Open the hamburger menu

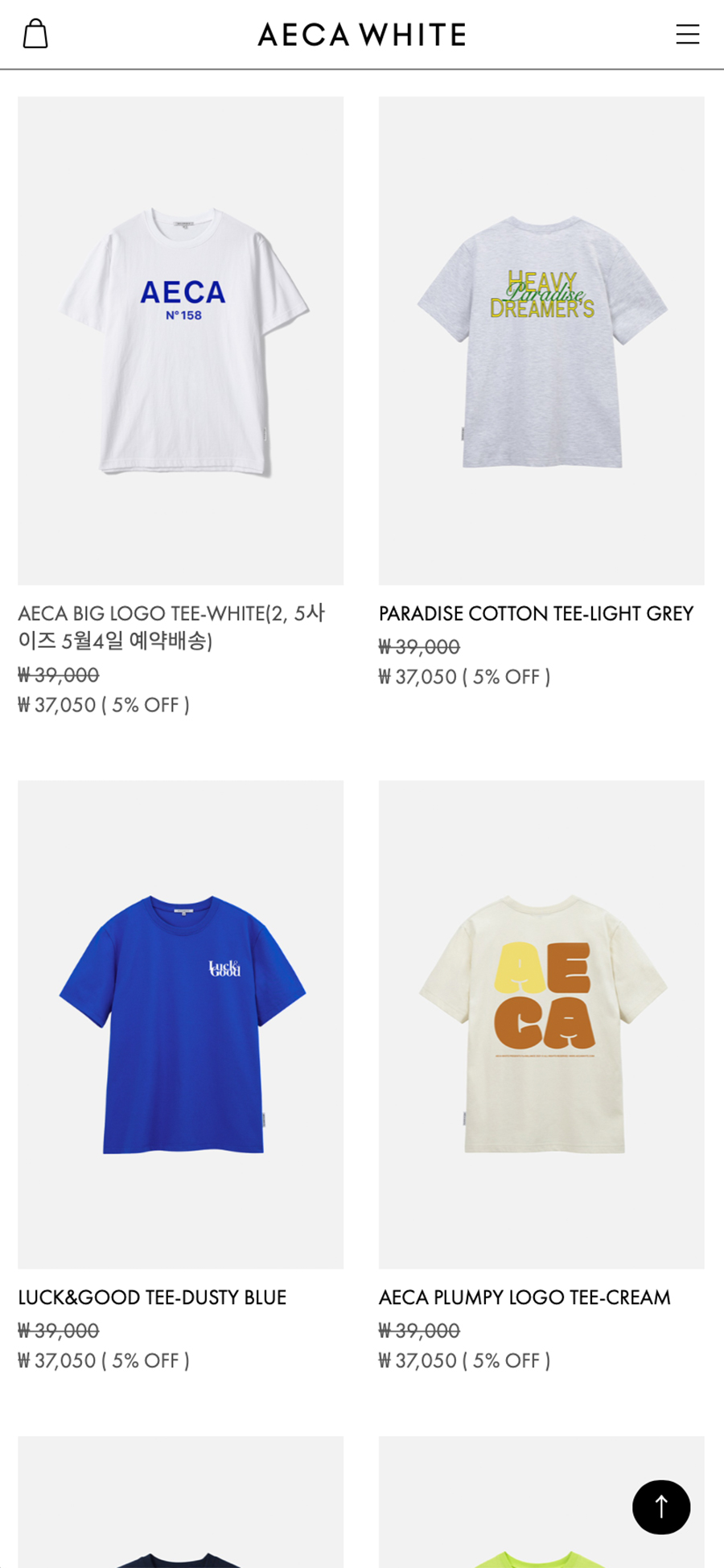coord(687,35)
